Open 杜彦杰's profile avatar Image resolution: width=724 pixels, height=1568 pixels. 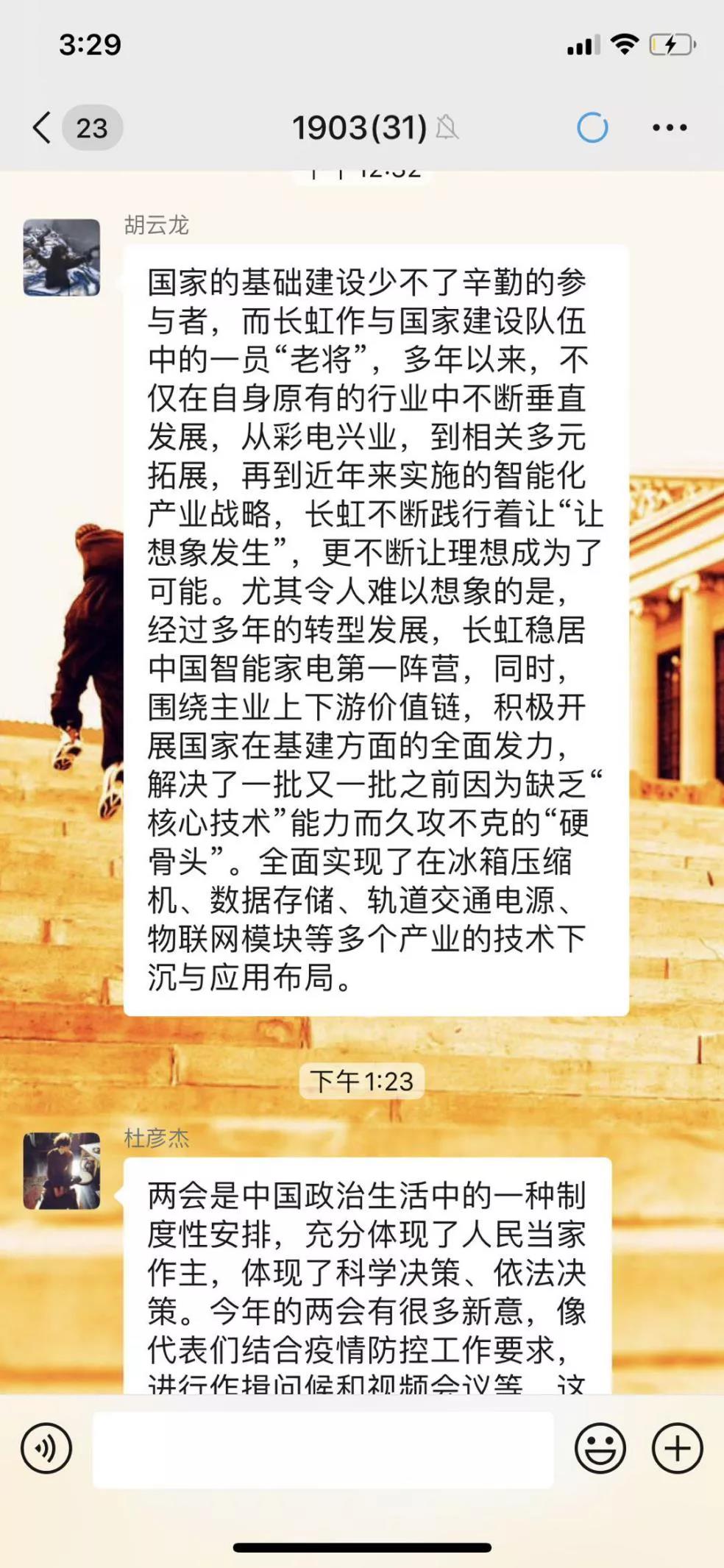pyautogui.click(x=62, y=1171)
